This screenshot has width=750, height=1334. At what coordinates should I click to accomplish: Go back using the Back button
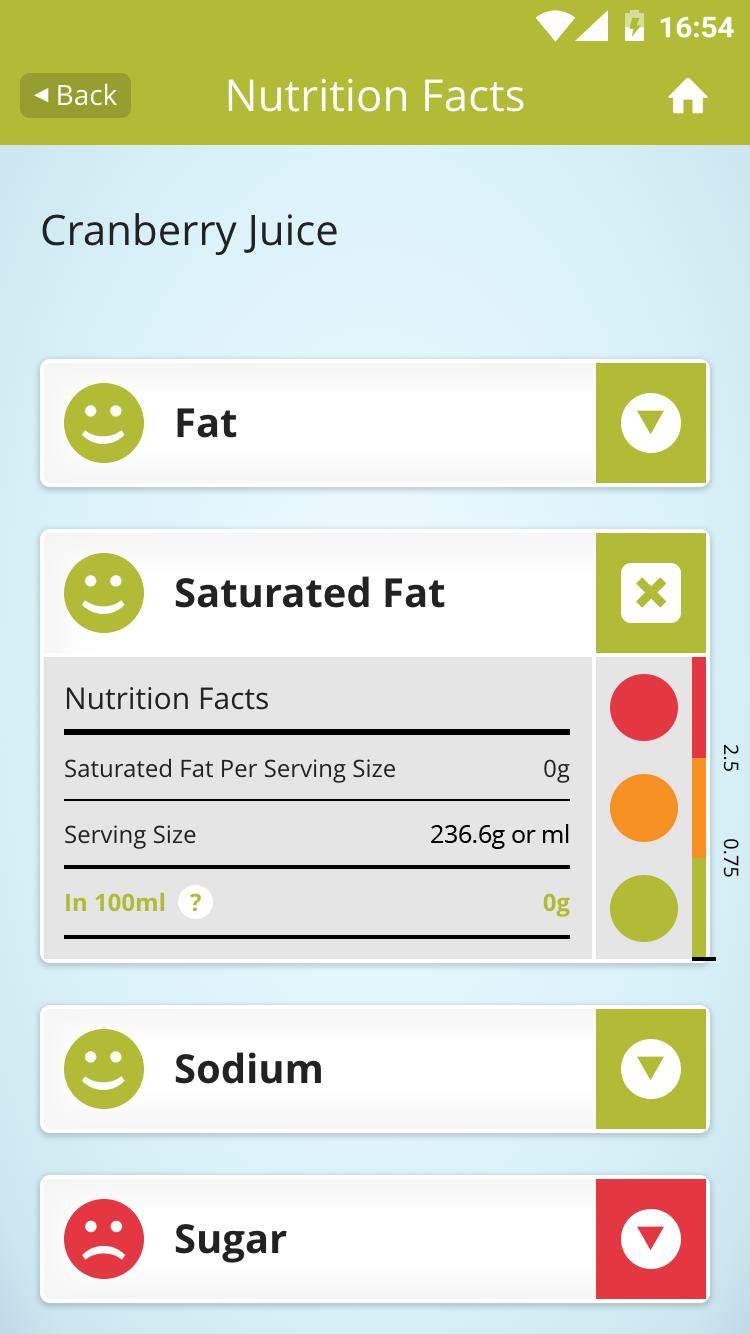click(x=75, y=96)
